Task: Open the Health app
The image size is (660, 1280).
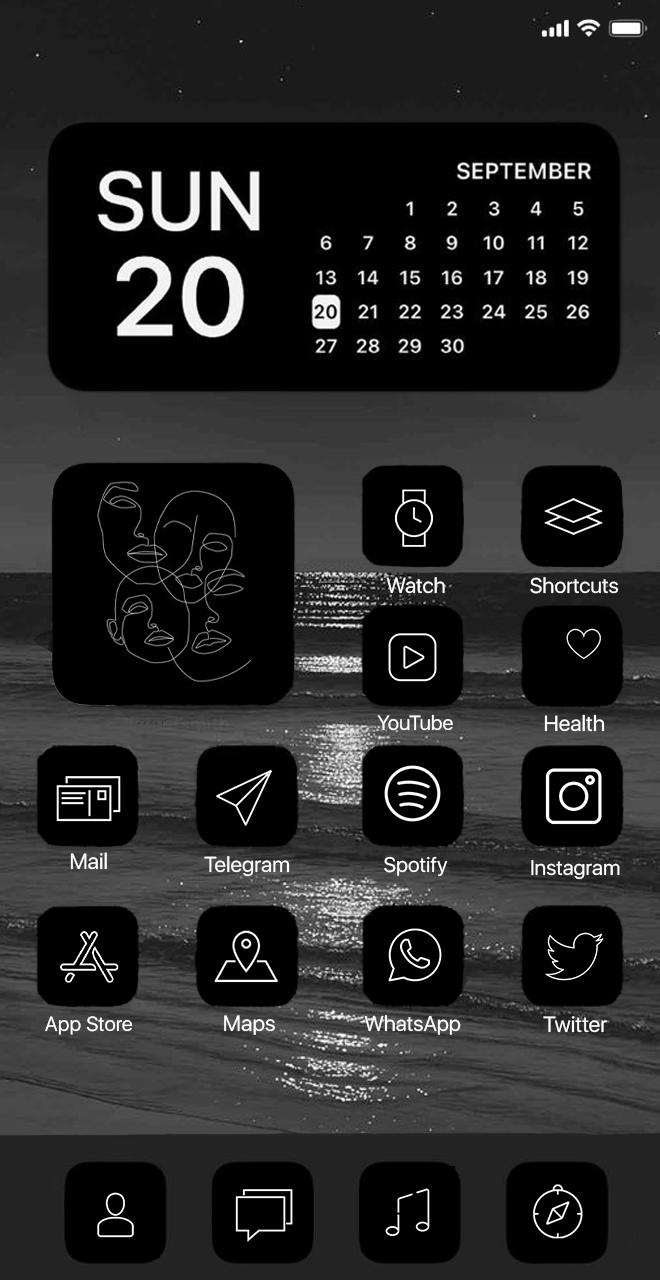Action: pyautogui.click(x=572, y=657)
